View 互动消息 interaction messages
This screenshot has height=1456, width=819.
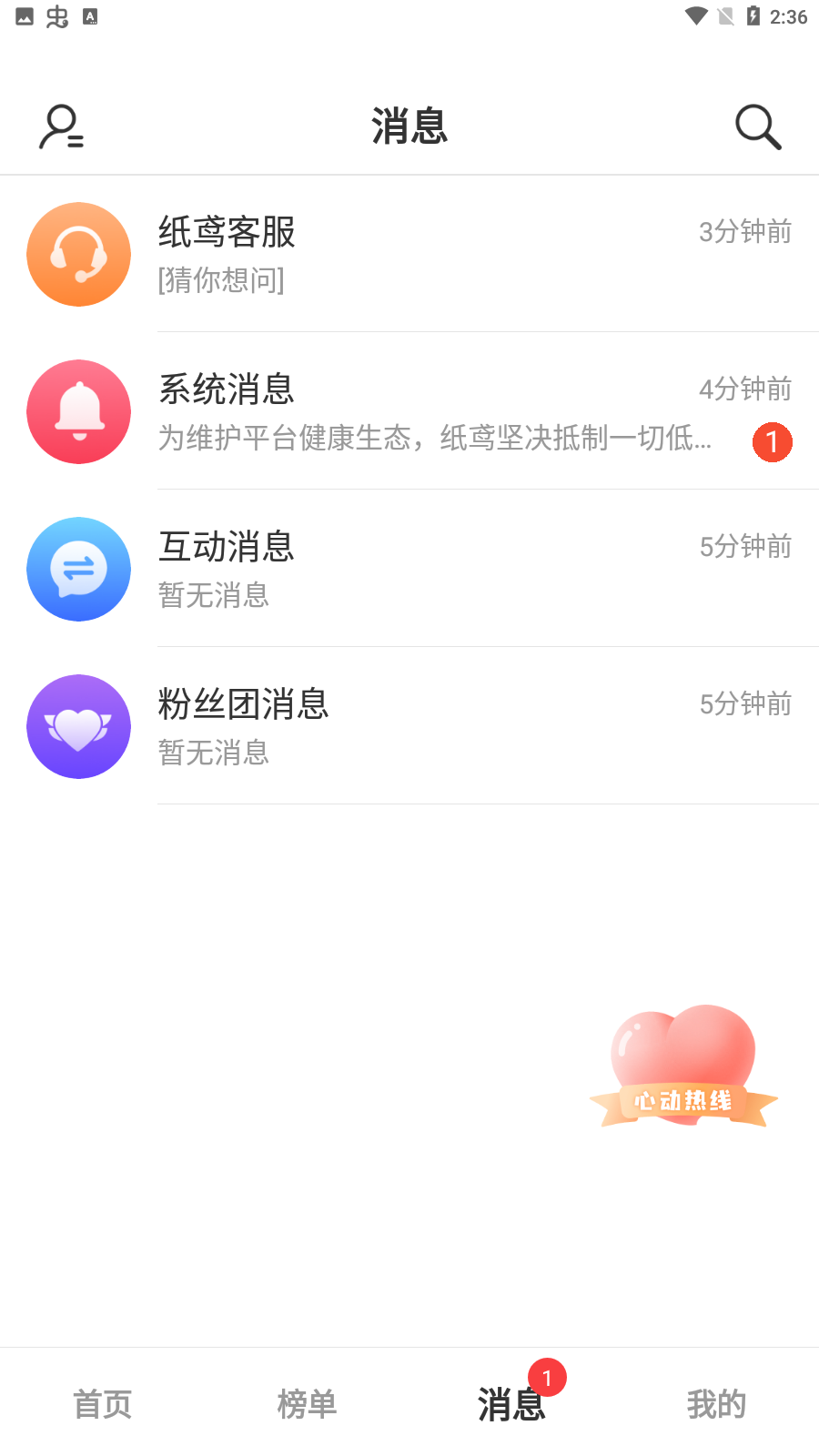coord(409,570)
